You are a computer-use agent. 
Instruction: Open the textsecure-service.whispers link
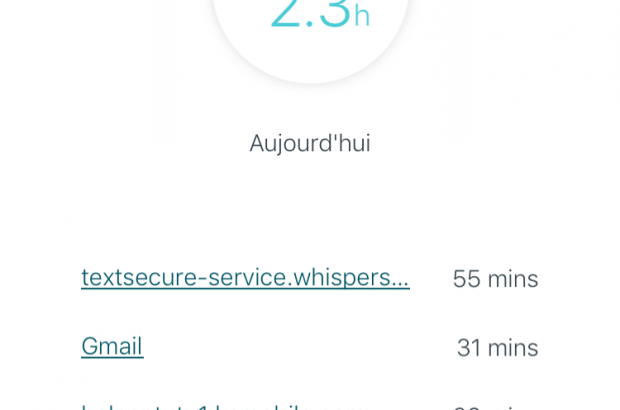tap(245, 277)
